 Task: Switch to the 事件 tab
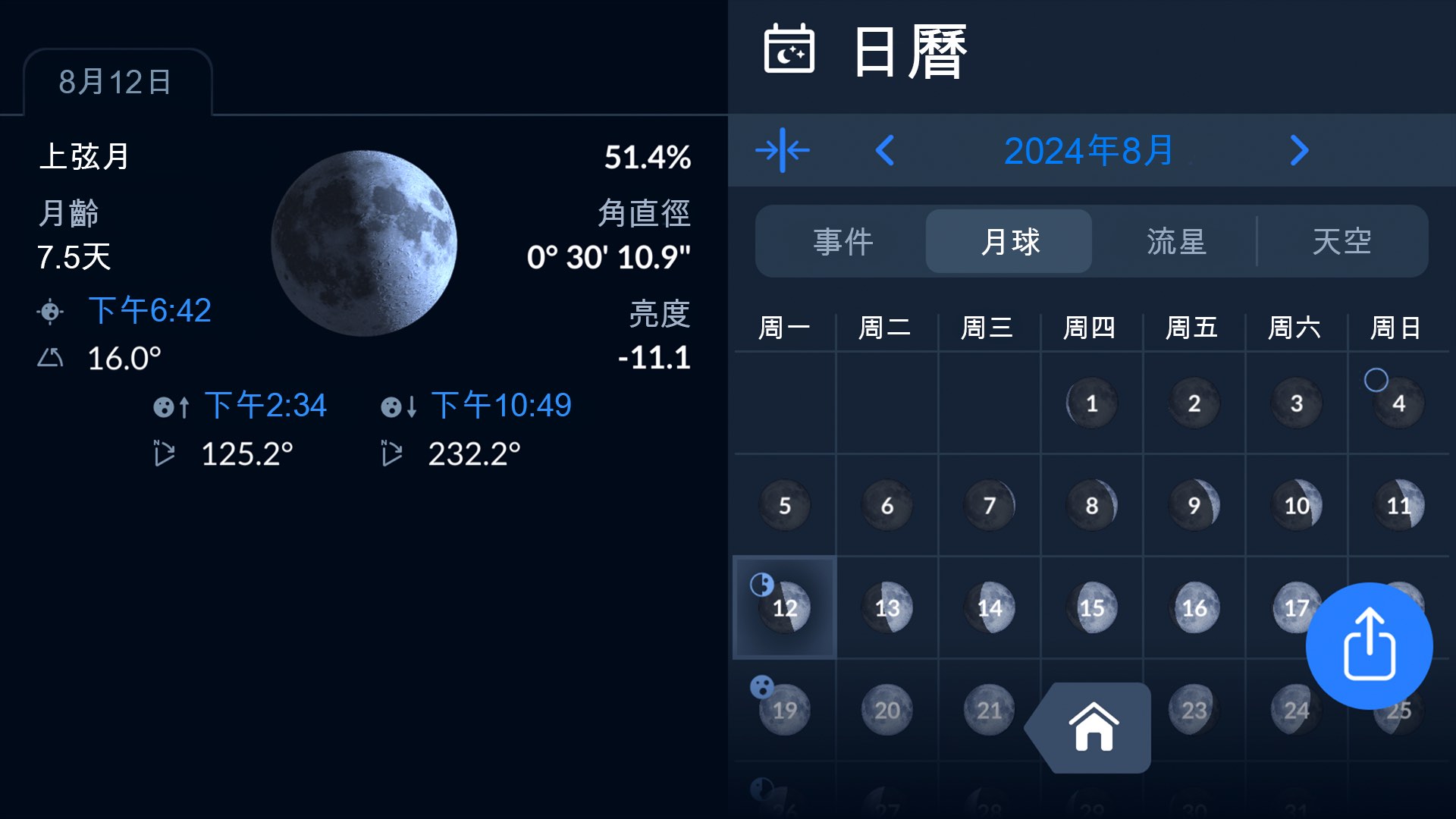843,242
